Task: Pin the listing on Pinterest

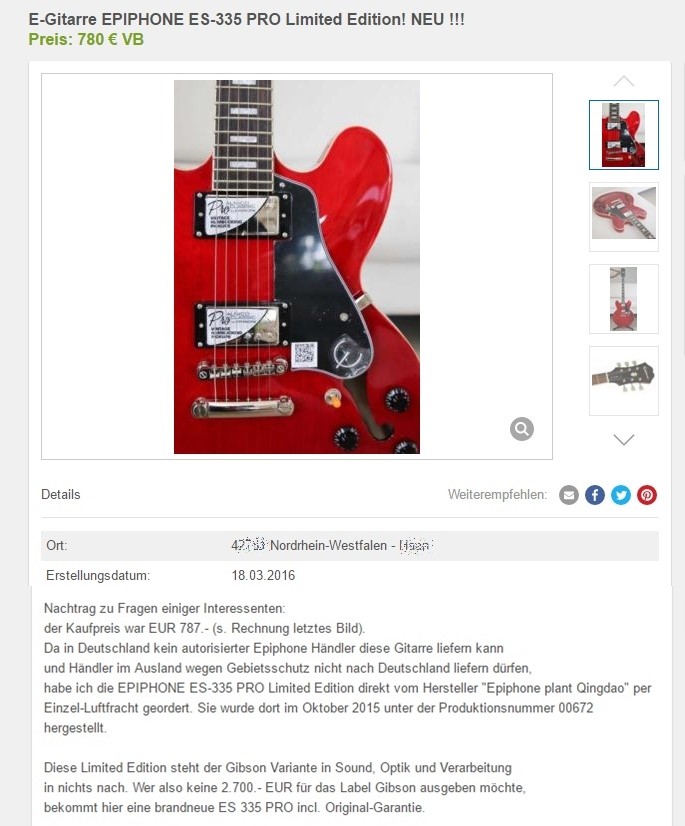Action: [x=647, y=495]
